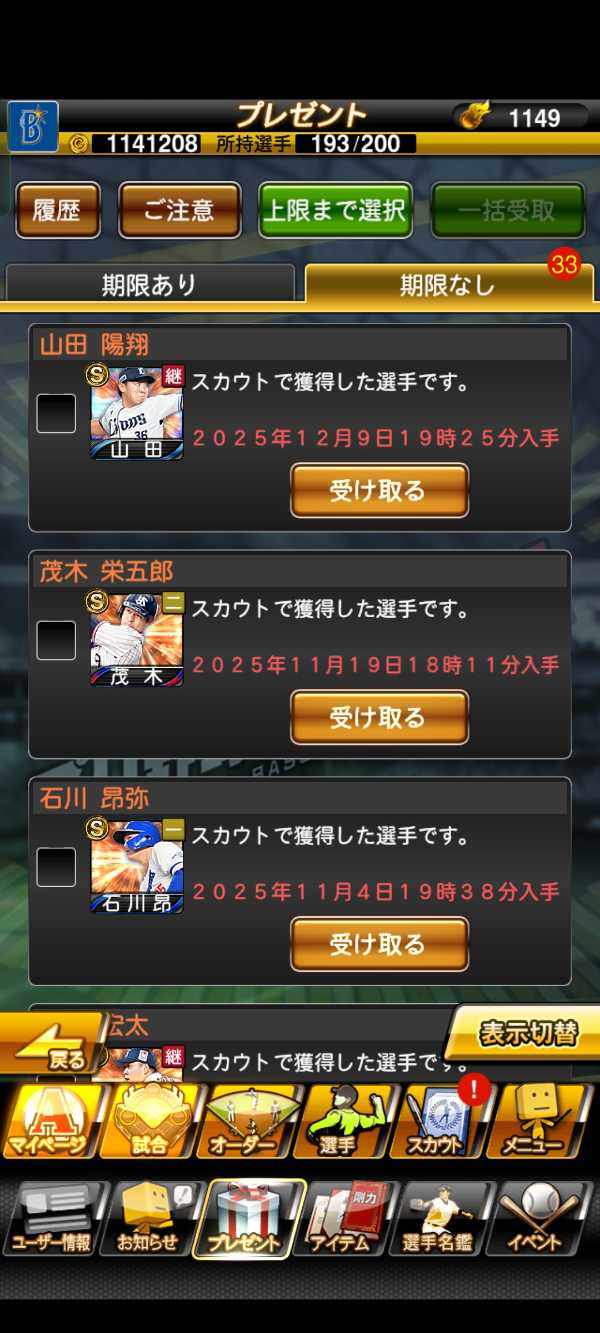
Task: Select 上限まで選択 button
Action: click(x=335, y=210)
